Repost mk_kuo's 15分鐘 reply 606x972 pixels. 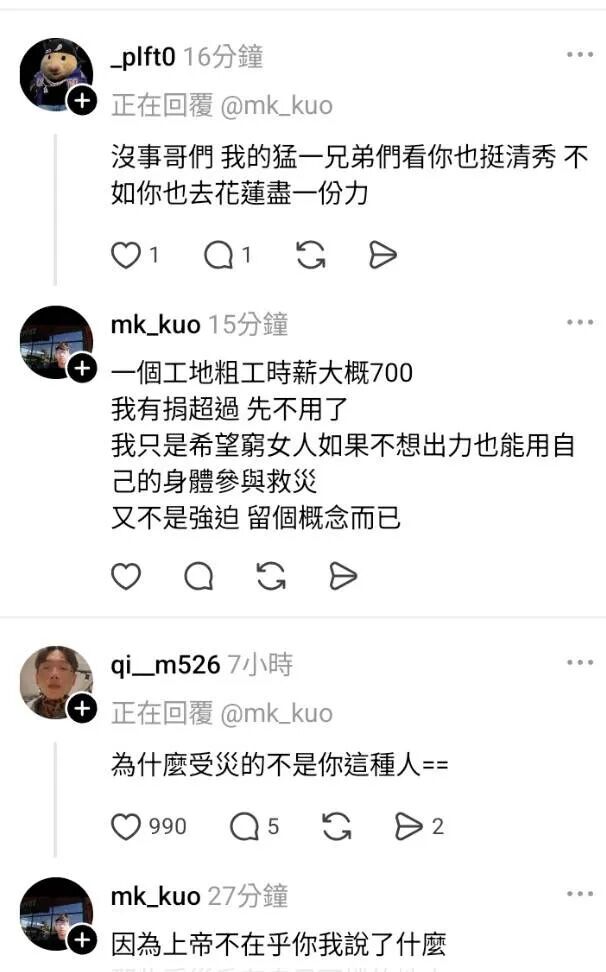click(271, 576)
